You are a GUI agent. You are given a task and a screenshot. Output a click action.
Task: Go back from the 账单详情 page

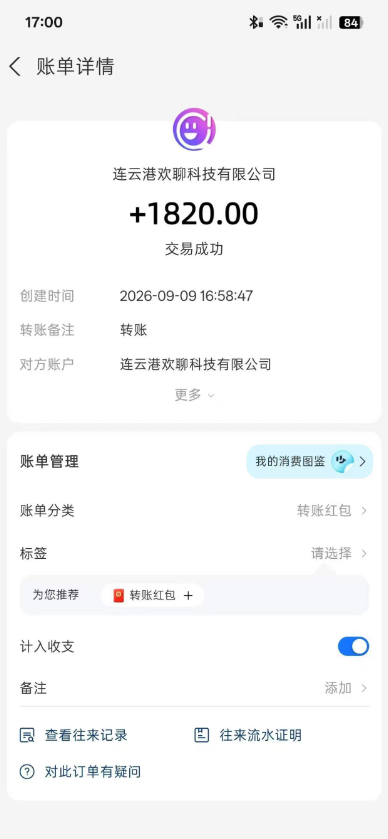click(x=15, y=67)
